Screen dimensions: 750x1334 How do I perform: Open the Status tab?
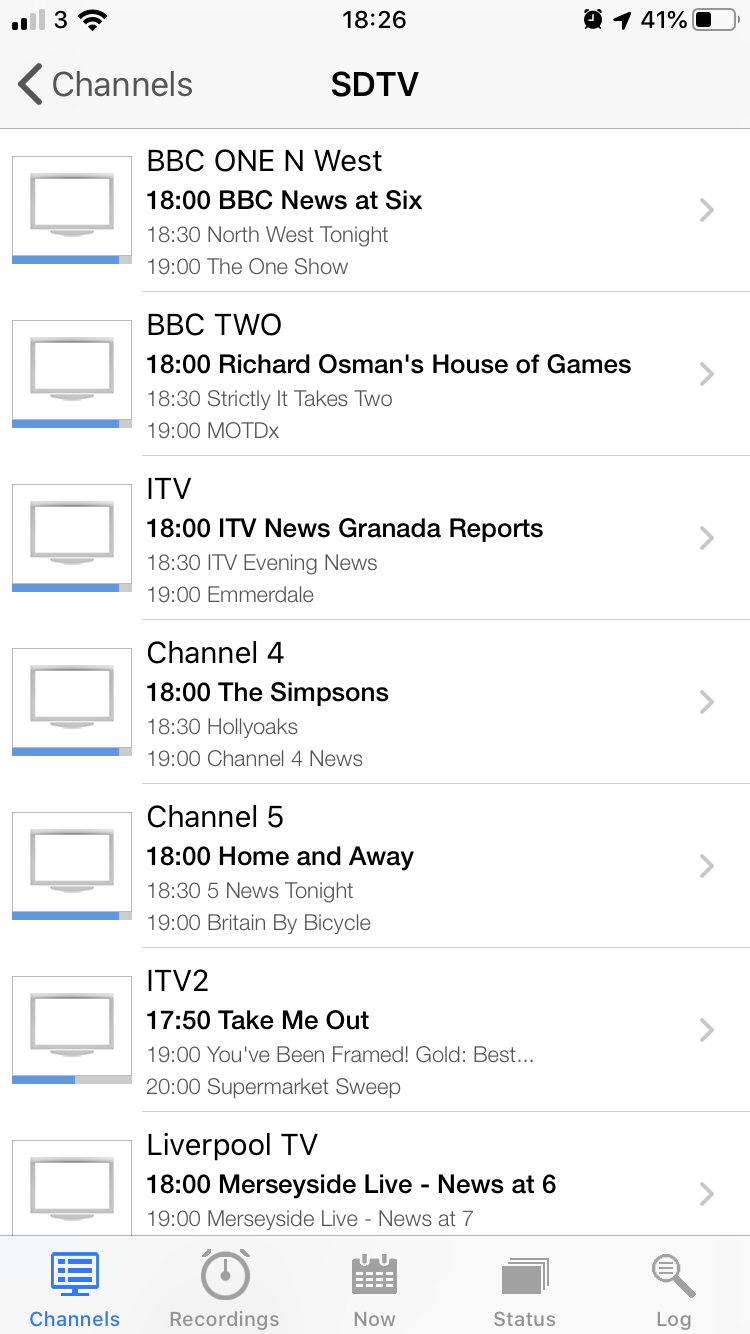[x=525, y=1288]
